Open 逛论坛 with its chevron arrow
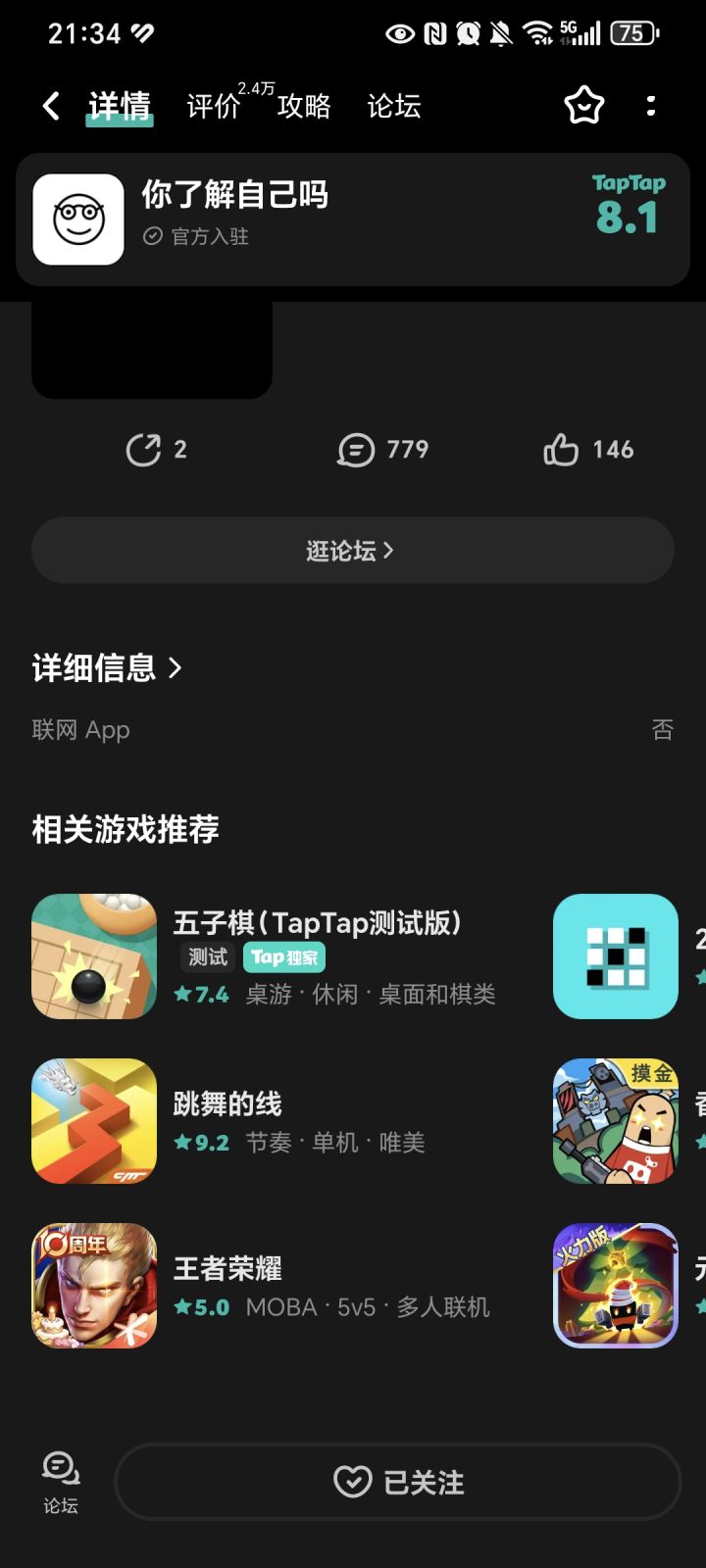Viewport: 706px width, 1568px height. [x=351, y=550]
